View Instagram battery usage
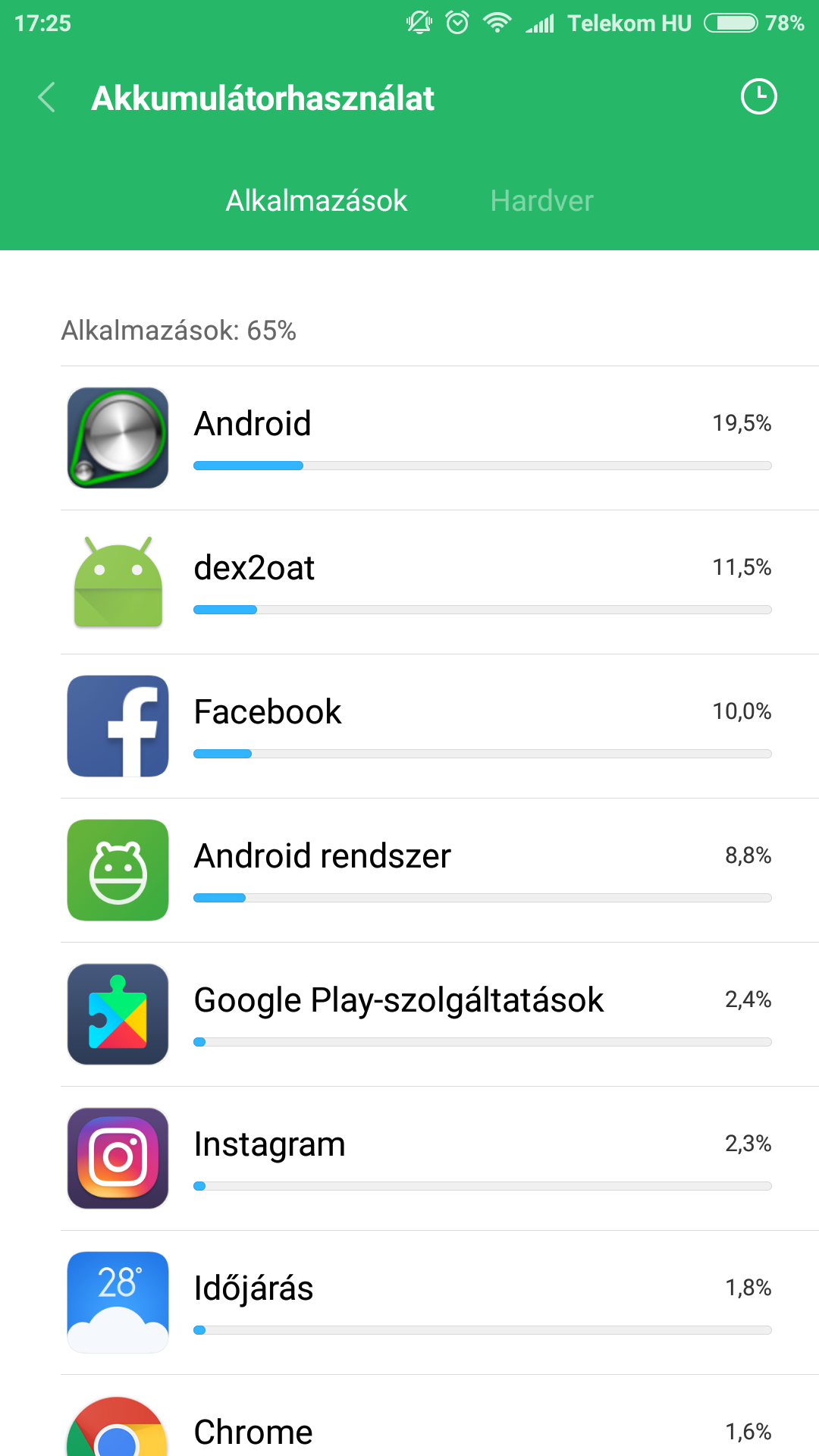This screenshot has width=819, height=1456. [x=440, y=1159]
